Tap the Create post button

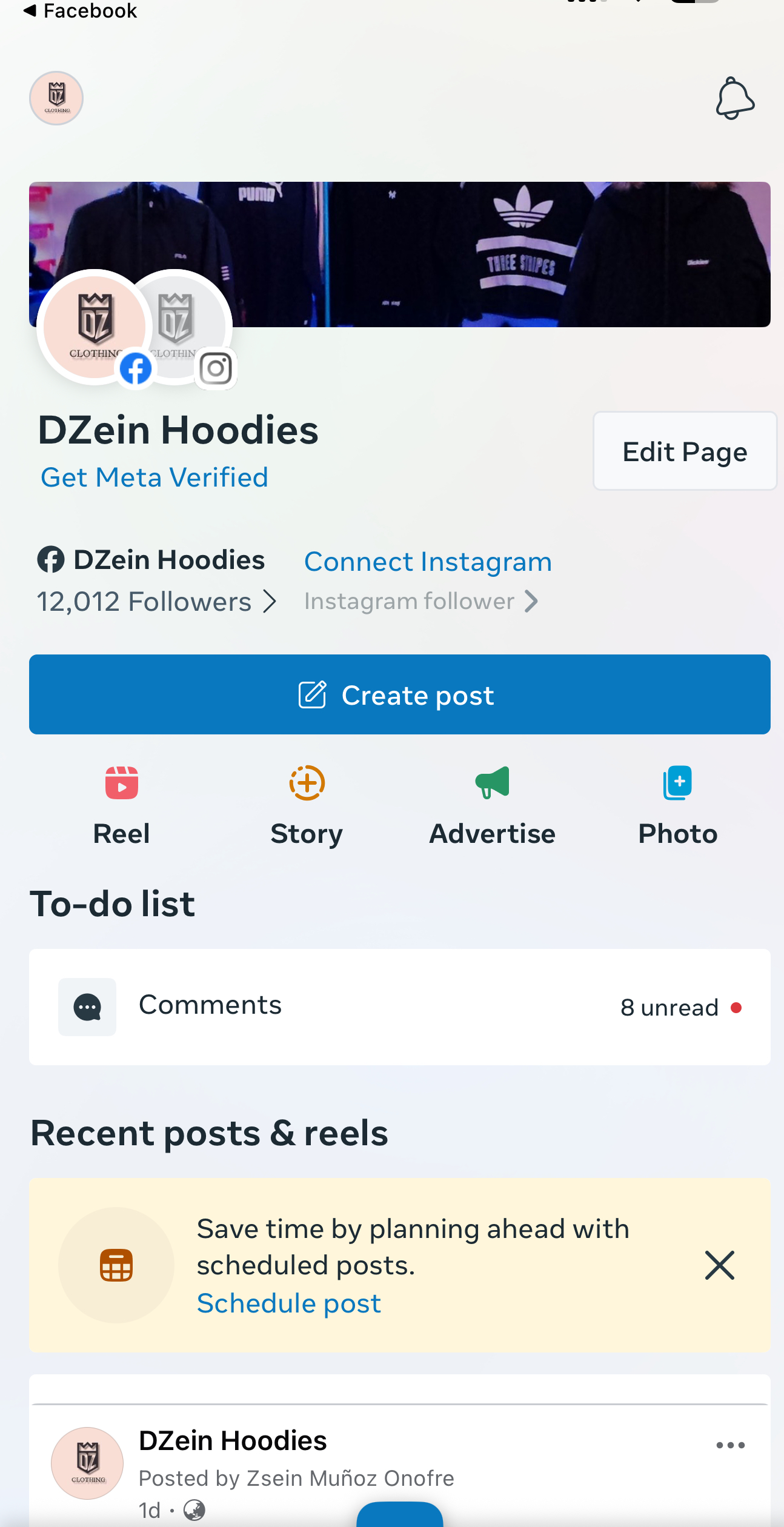(399, 694)
